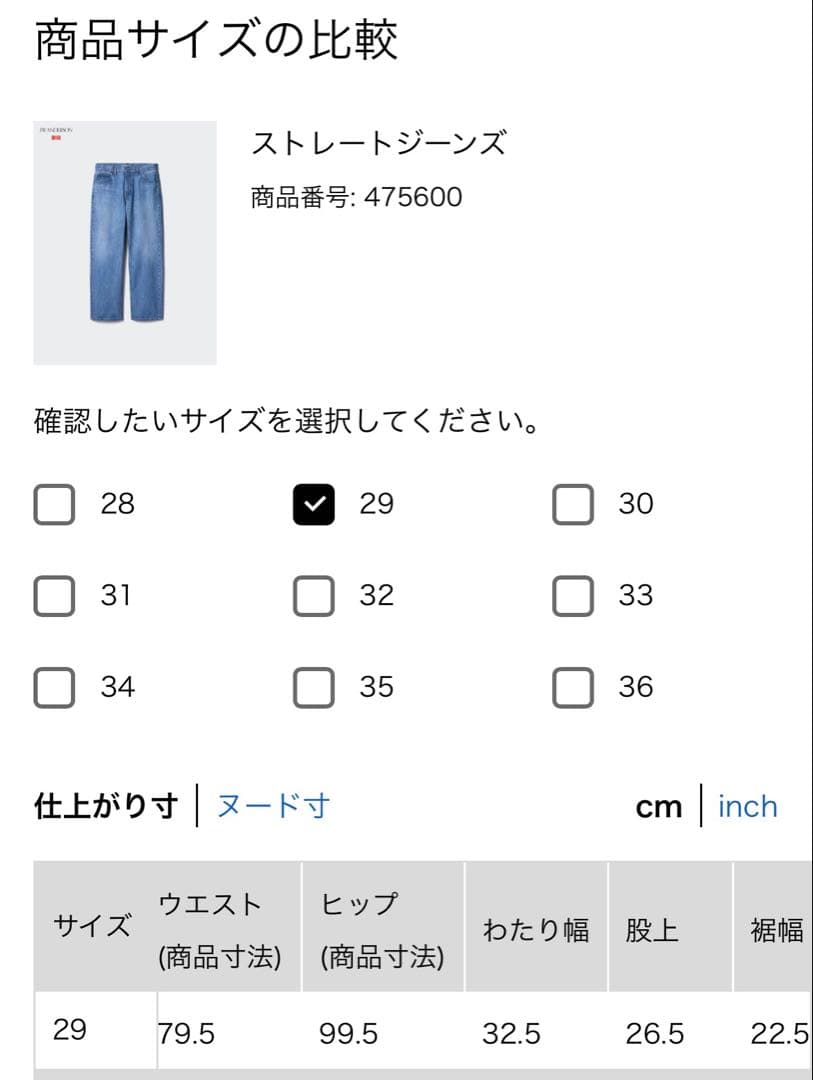This screenshot has height=1080, width=813.
Task: Enable size 32 for comparison
Action: click(313, 596)
